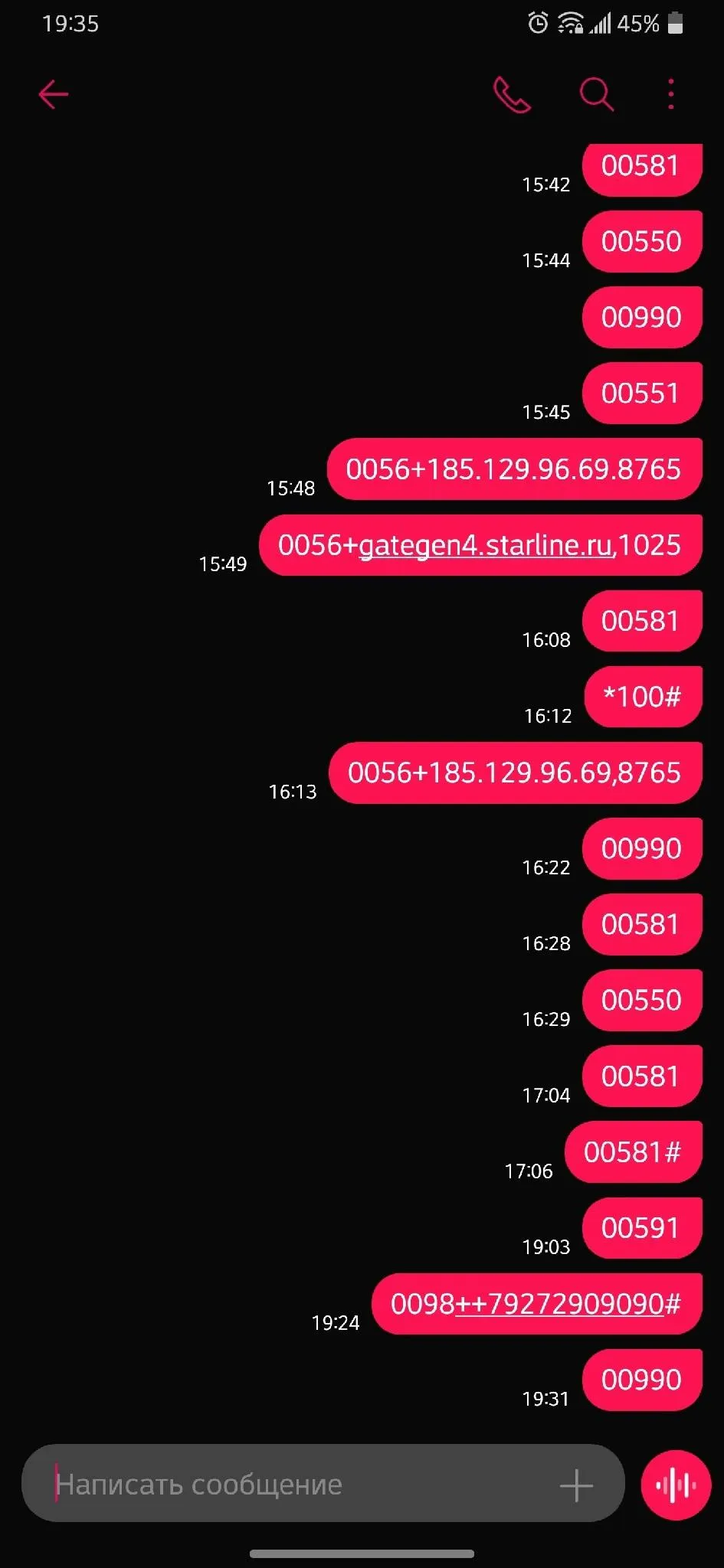Search within this conversation
Image resolution: width=724 pixels, height=1568 pixels.
coord(596,95)
